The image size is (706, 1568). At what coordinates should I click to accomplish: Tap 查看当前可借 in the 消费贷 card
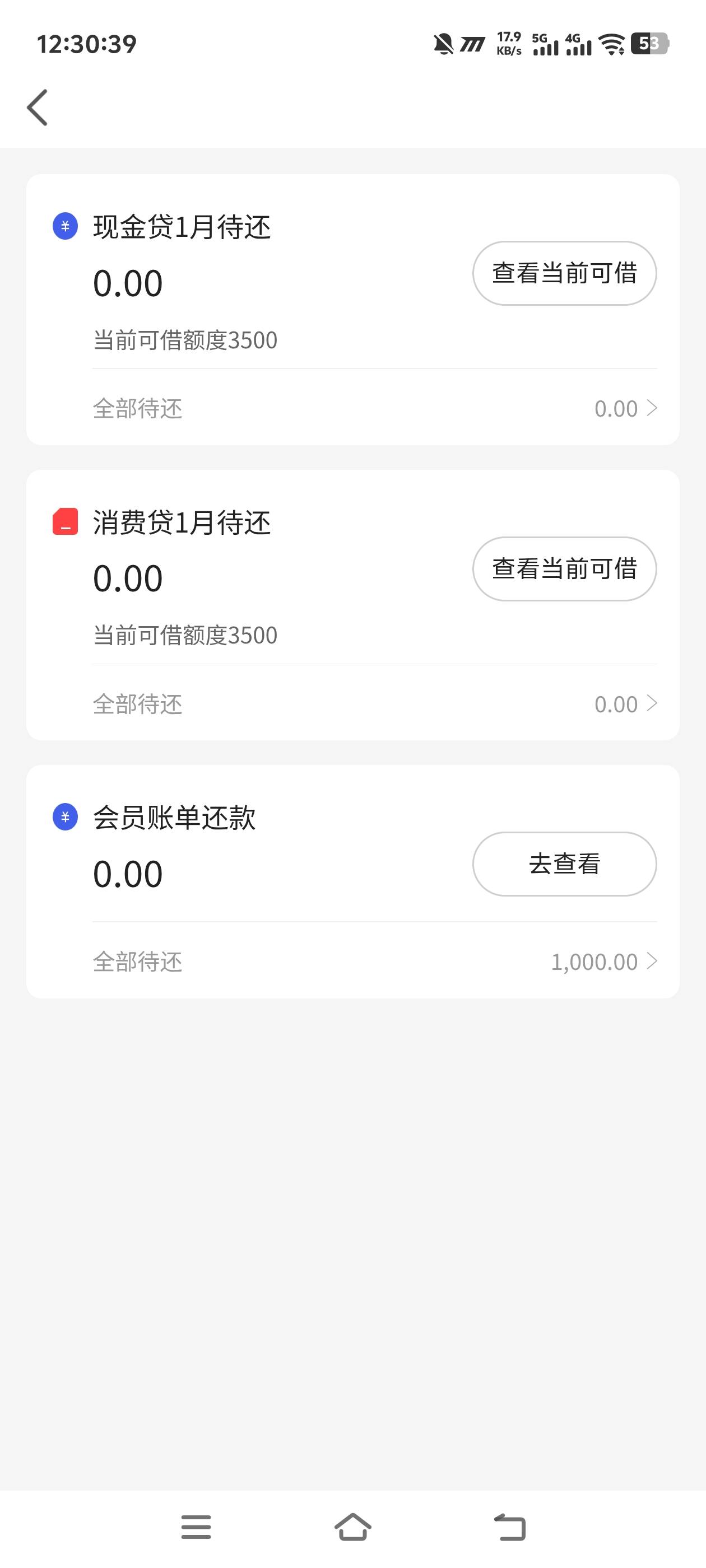(564, 568)
